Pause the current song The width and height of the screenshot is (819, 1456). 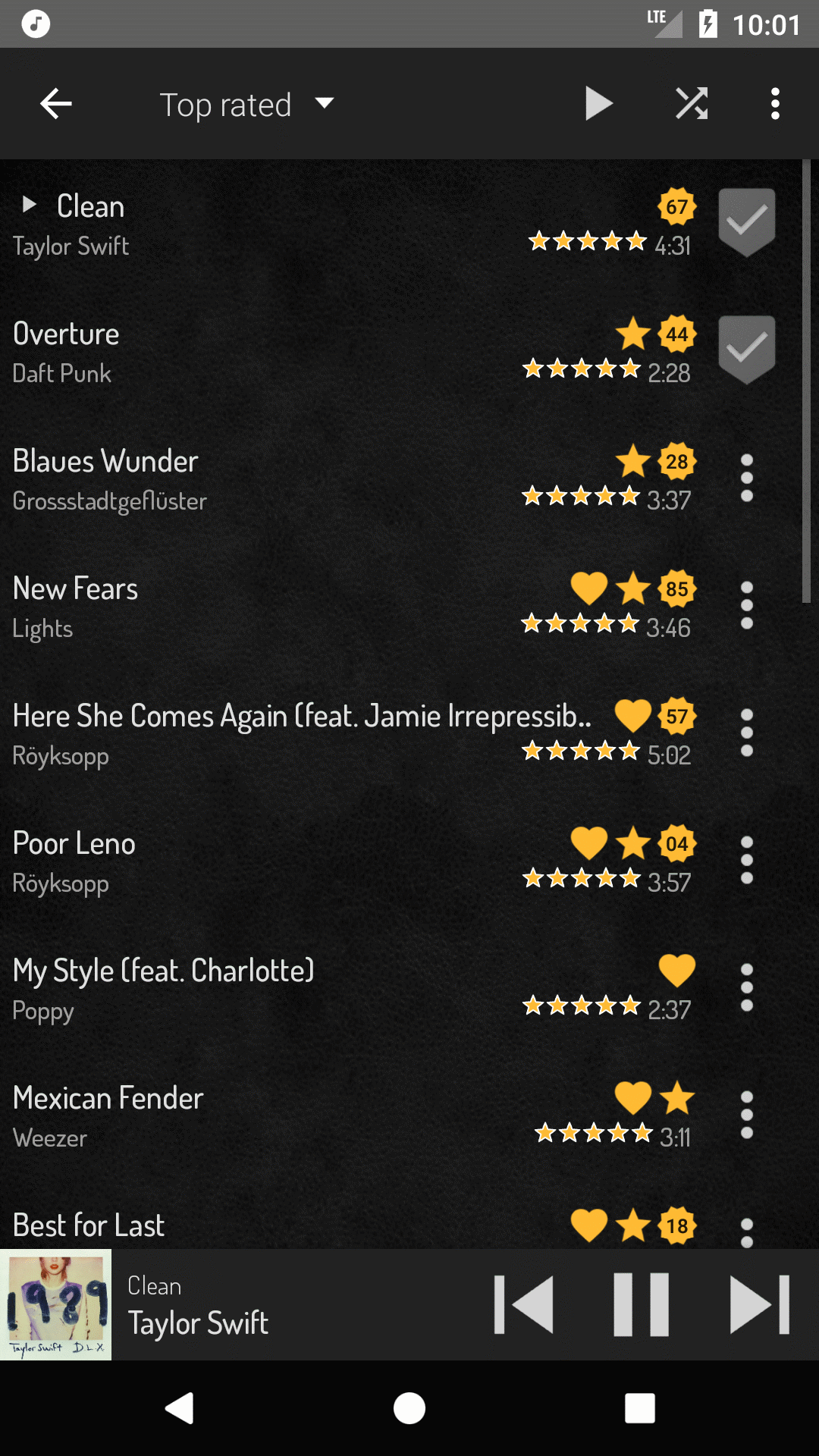pyautogui.click(x=641, y=1304)
